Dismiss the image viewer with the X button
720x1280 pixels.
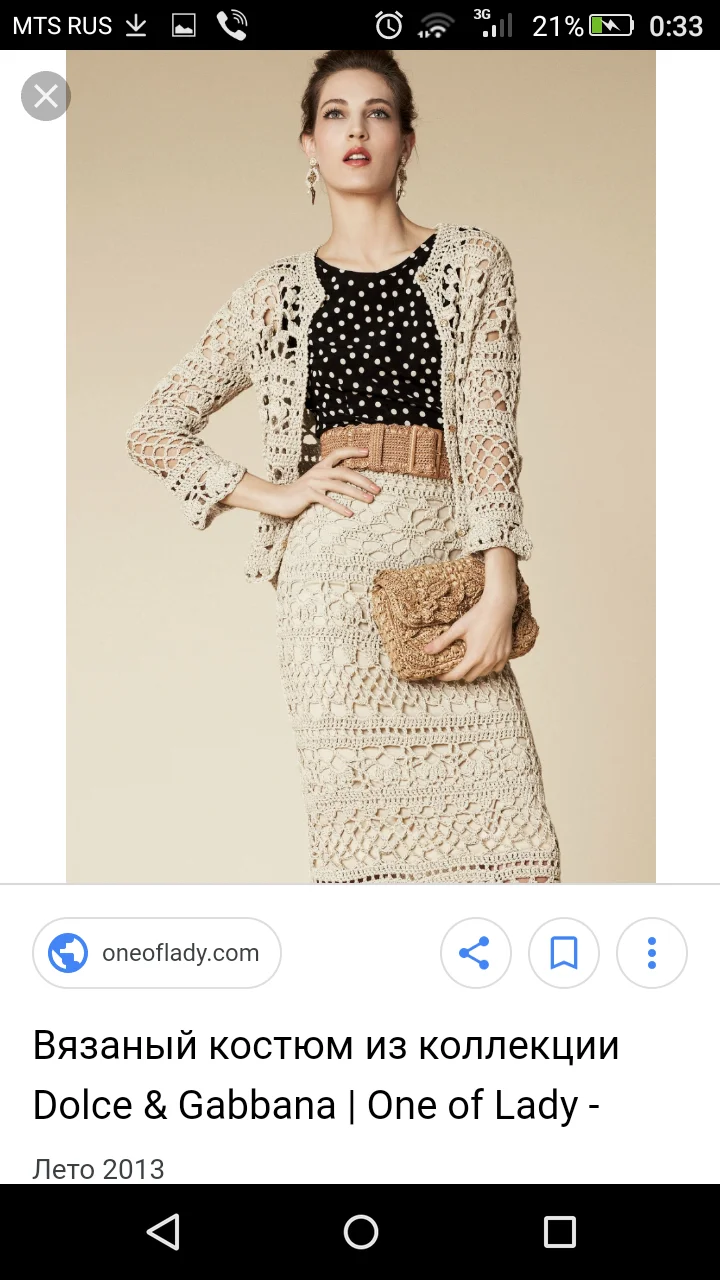coord(45,96)
